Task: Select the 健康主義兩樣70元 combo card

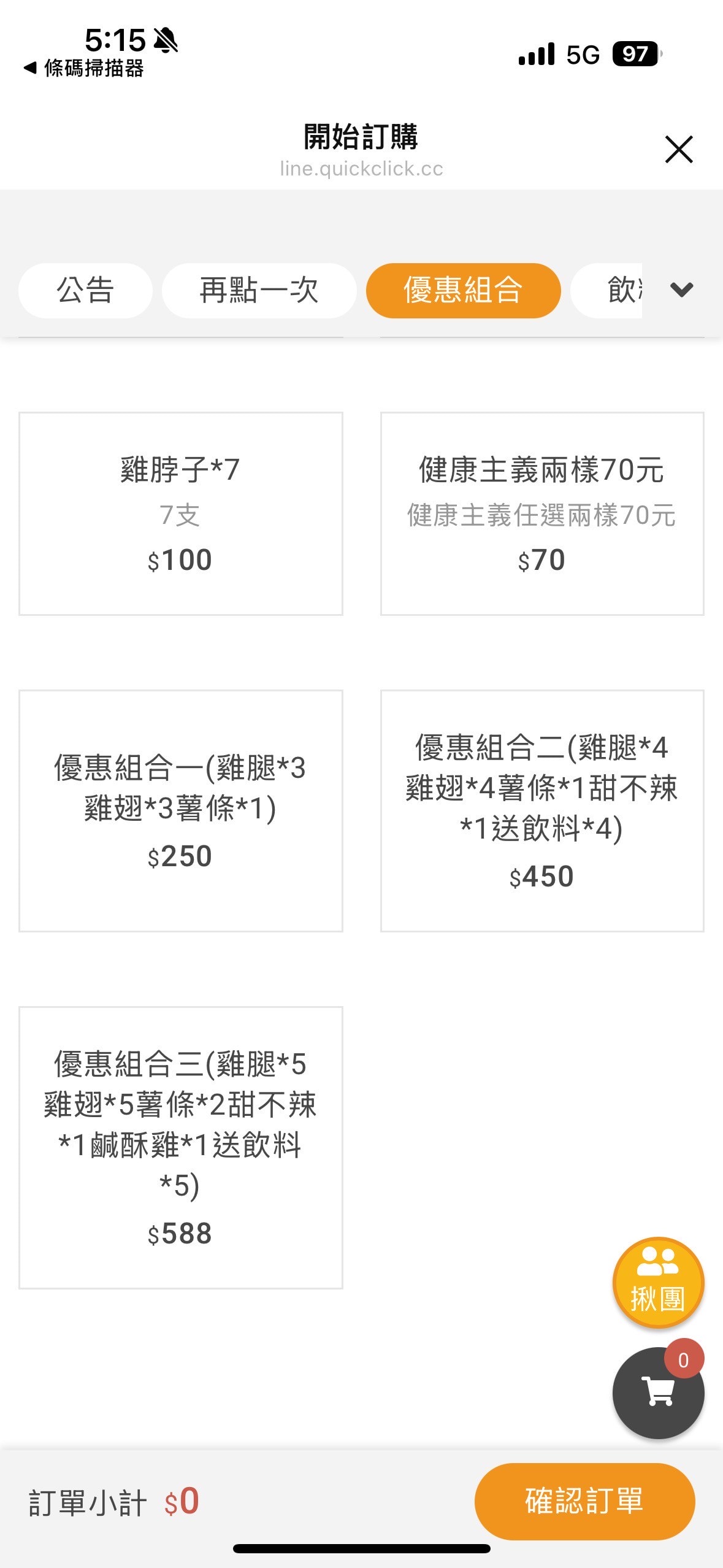Action: 541,513
